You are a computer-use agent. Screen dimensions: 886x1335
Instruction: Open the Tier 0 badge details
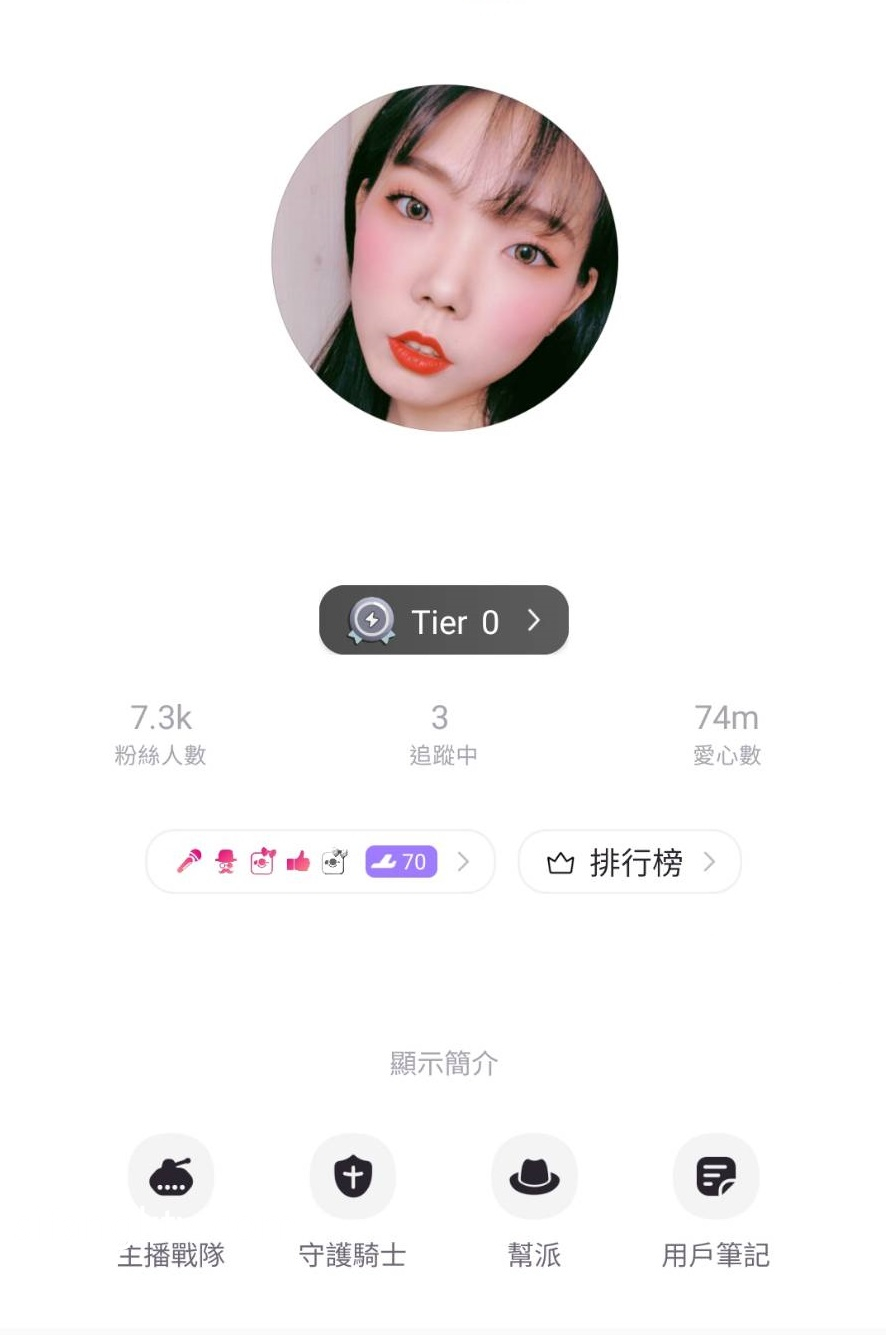click(x=443, y=621)
